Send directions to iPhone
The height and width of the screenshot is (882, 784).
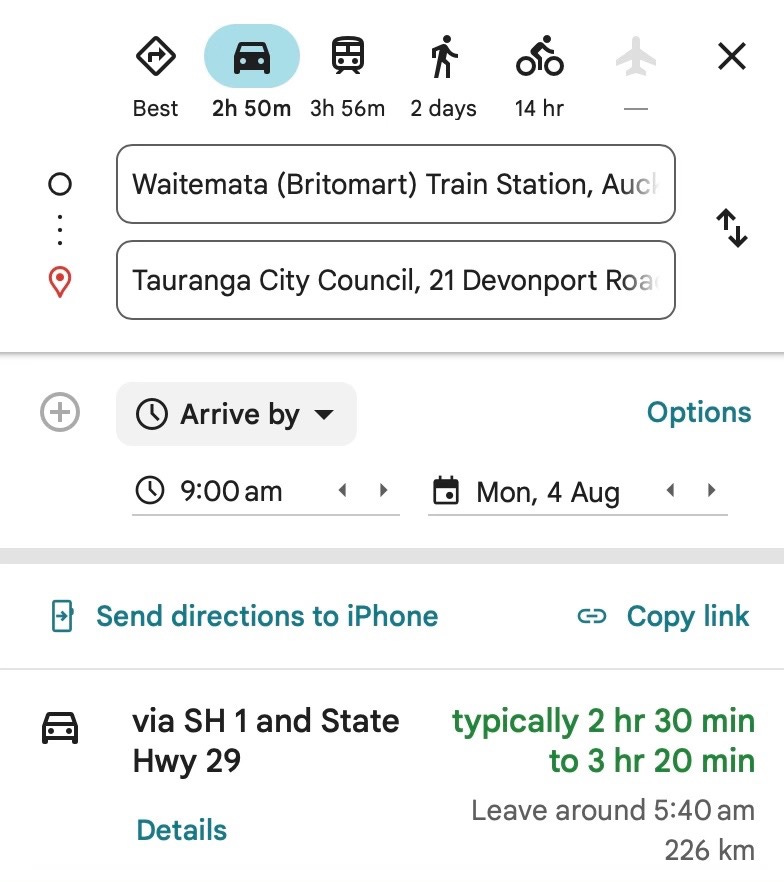click(x=244, y=616)
